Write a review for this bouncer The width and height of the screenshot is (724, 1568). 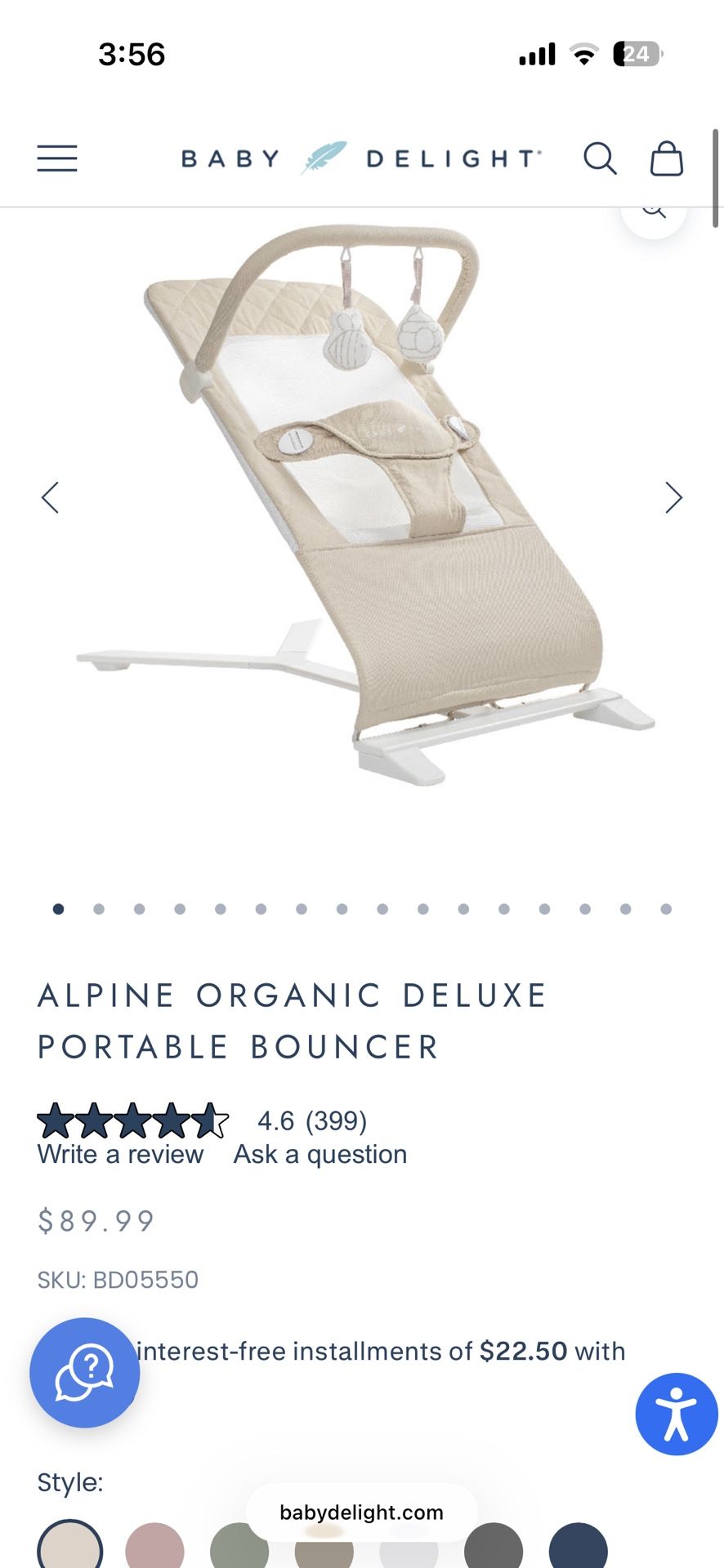point(120,1154)
